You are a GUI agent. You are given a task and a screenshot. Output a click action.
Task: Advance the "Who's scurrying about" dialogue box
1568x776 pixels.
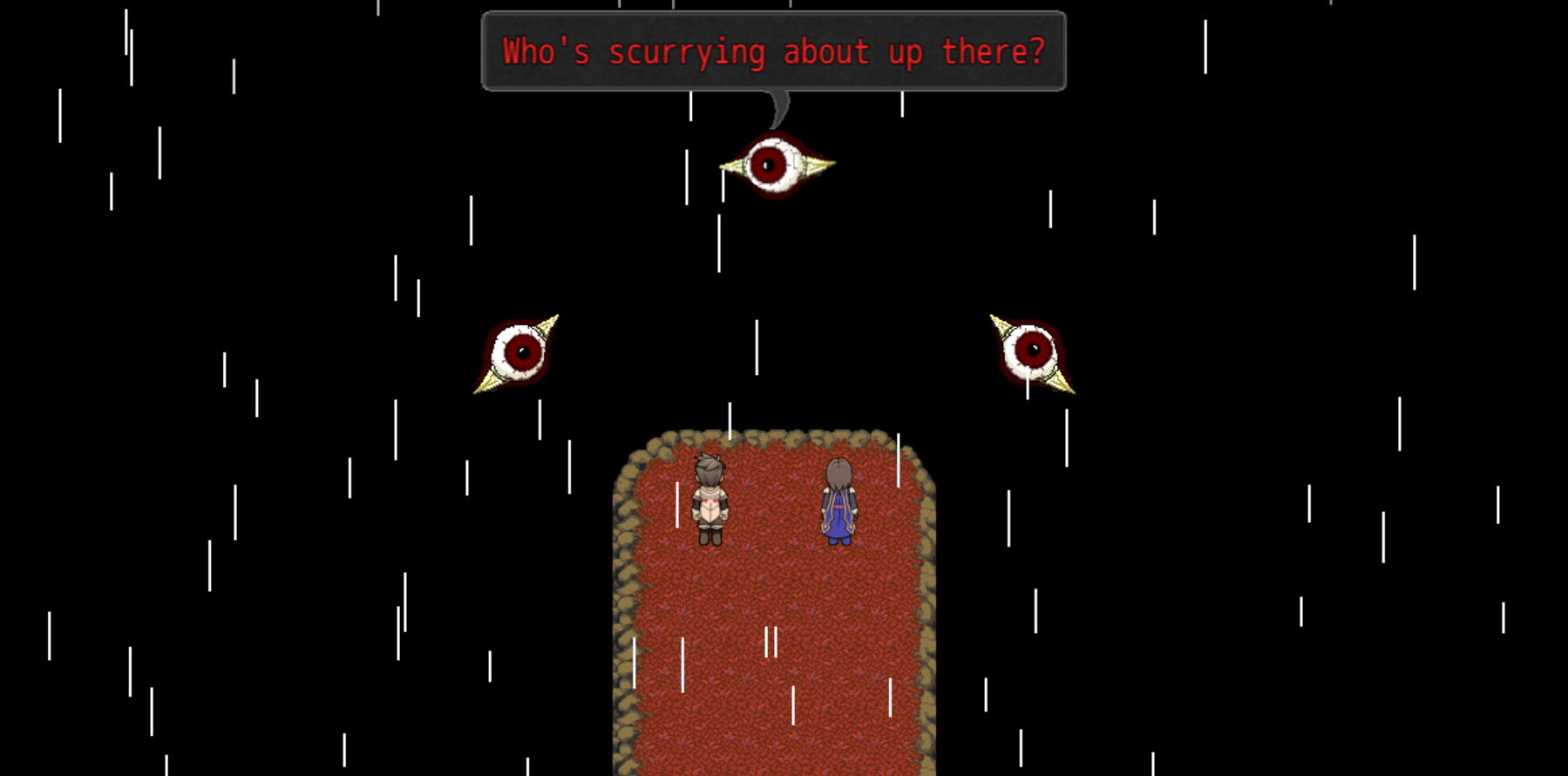pos(773,51)
